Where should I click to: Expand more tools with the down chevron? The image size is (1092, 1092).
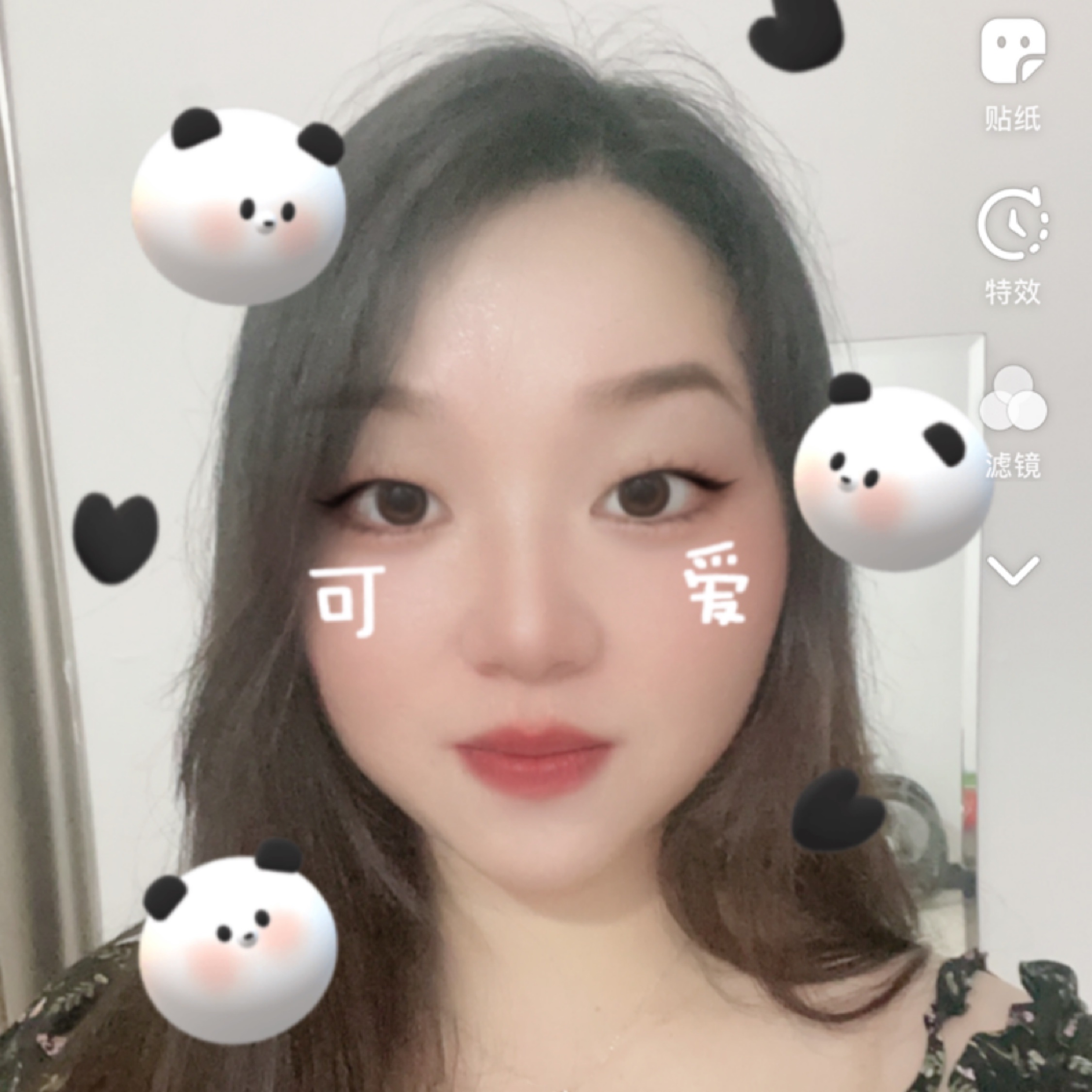pos(1012,570)
